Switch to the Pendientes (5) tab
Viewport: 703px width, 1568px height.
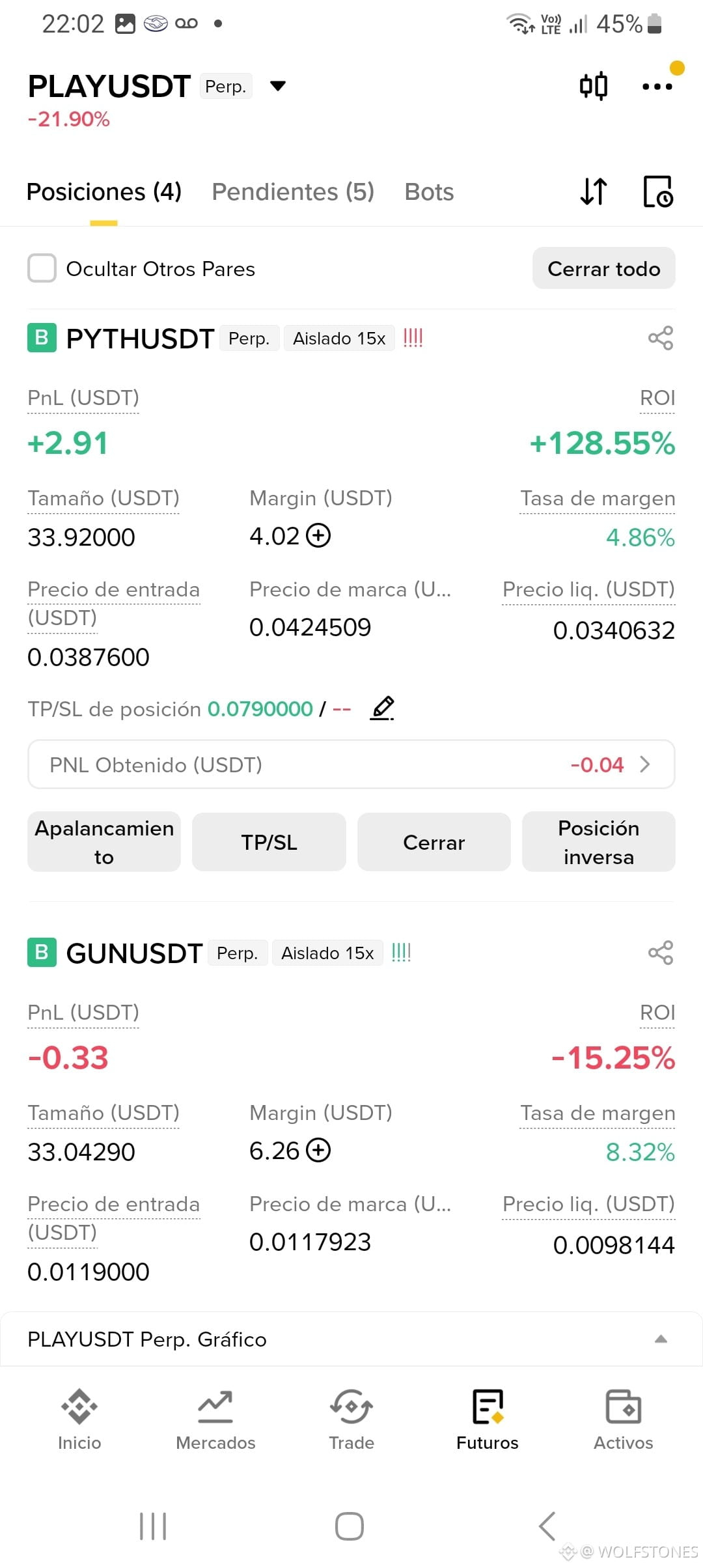click(293, 192)
